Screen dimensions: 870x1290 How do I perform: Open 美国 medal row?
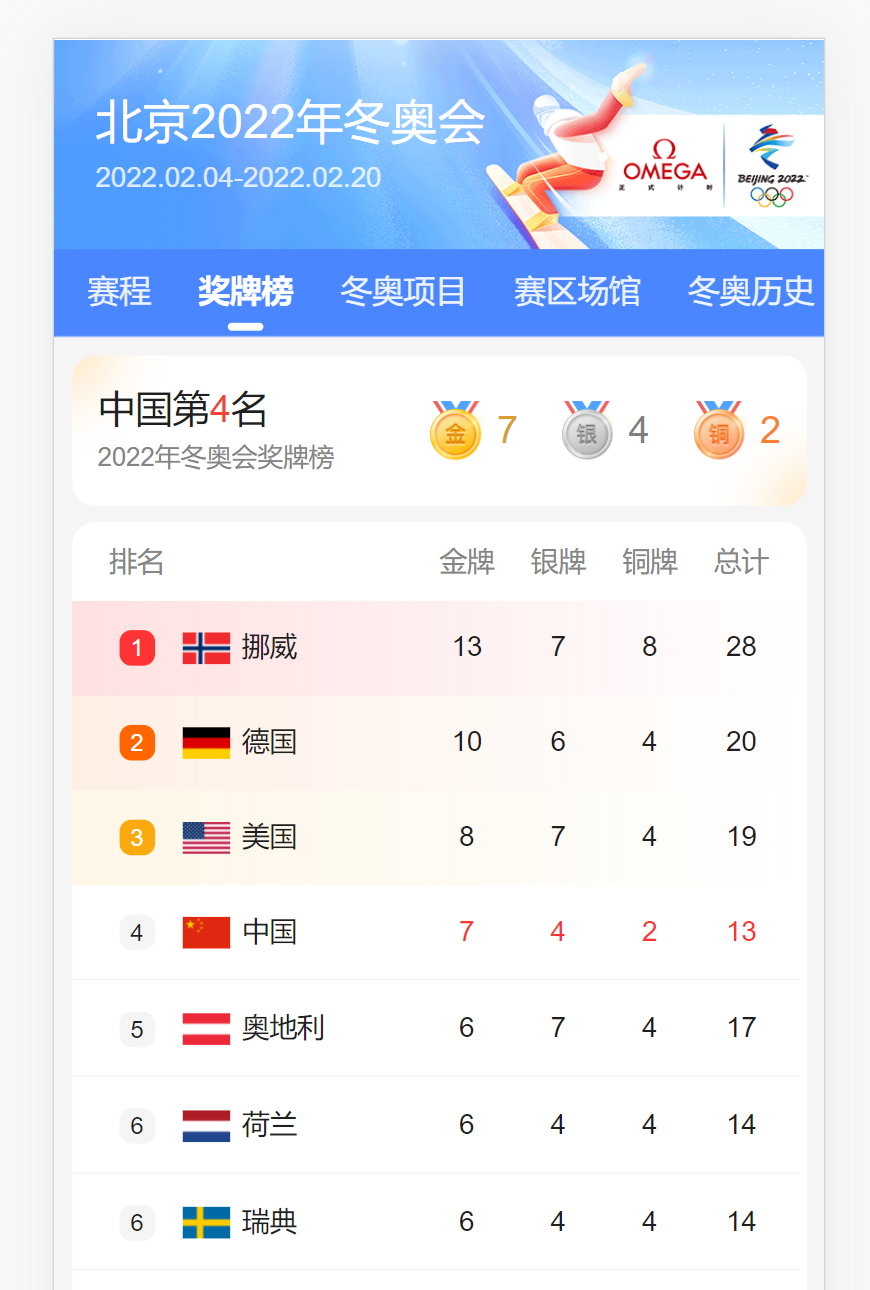pos(438,837)
